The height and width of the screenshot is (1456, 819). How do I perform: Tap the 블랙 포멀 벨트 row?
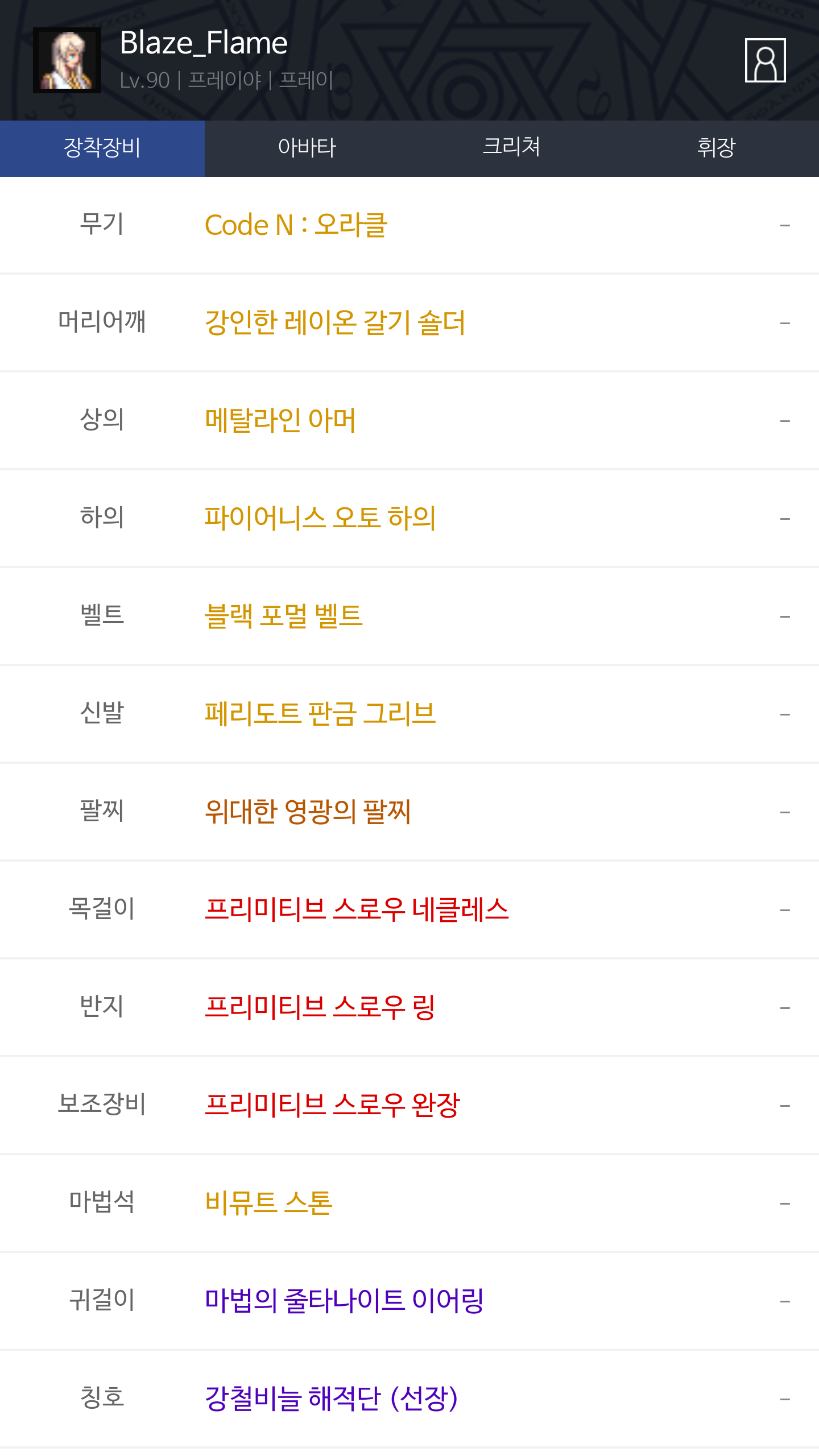click(409, 617)
